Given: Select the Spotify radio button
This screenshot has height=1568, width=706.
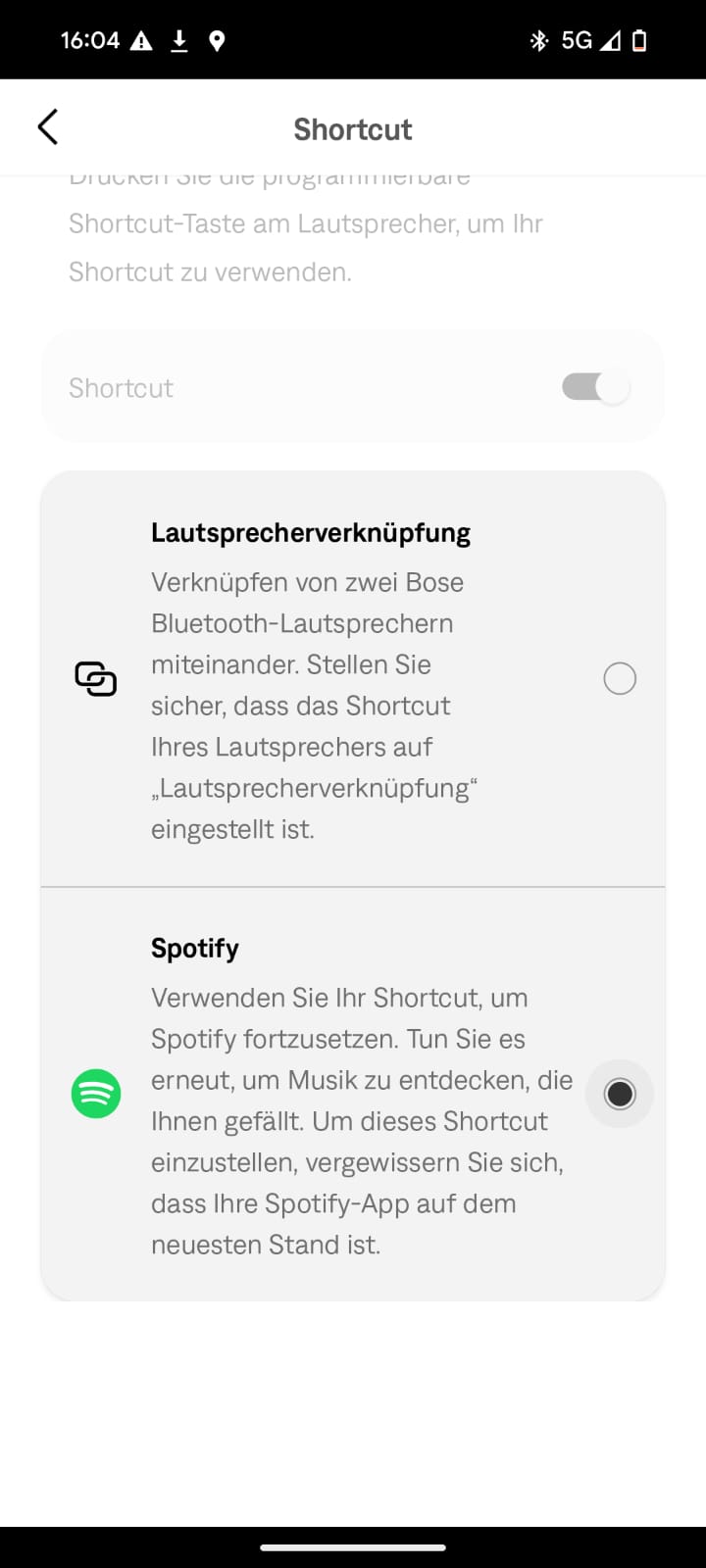Looking at the screenshot, I should pos(620,1094).
